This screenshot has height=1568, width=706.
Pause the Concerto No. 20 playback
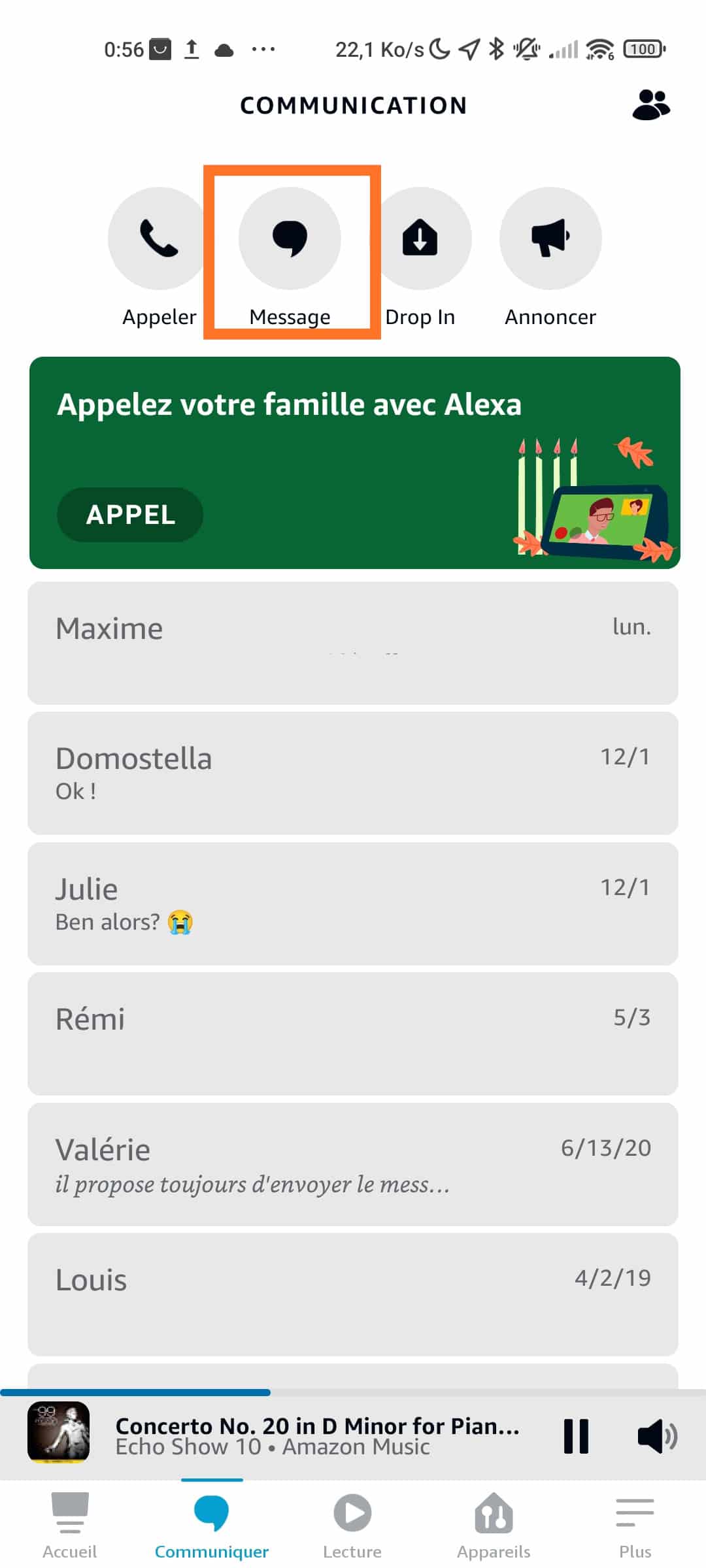[576, 1437]
